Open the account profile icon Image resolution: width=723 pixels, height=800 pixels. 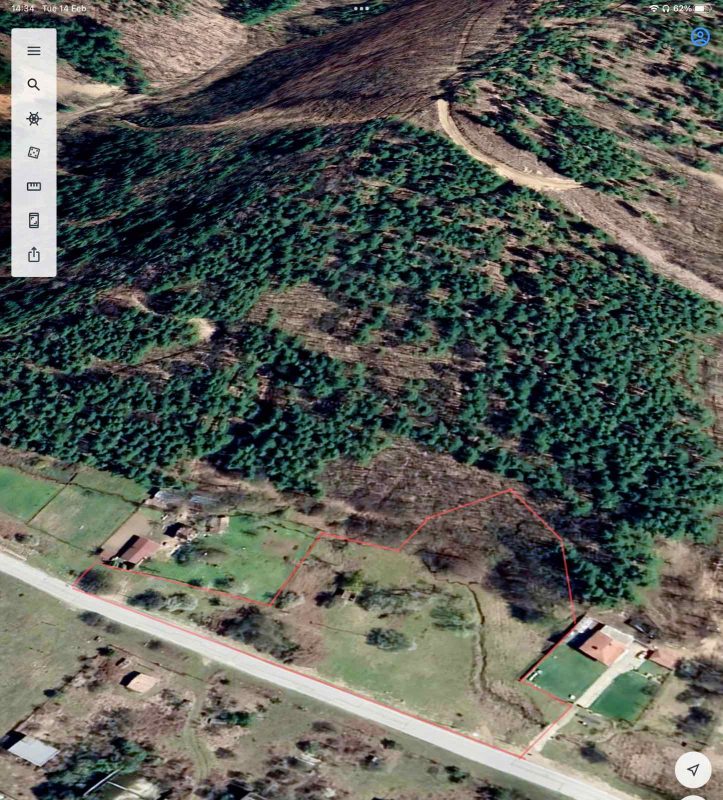pos(700,37)
